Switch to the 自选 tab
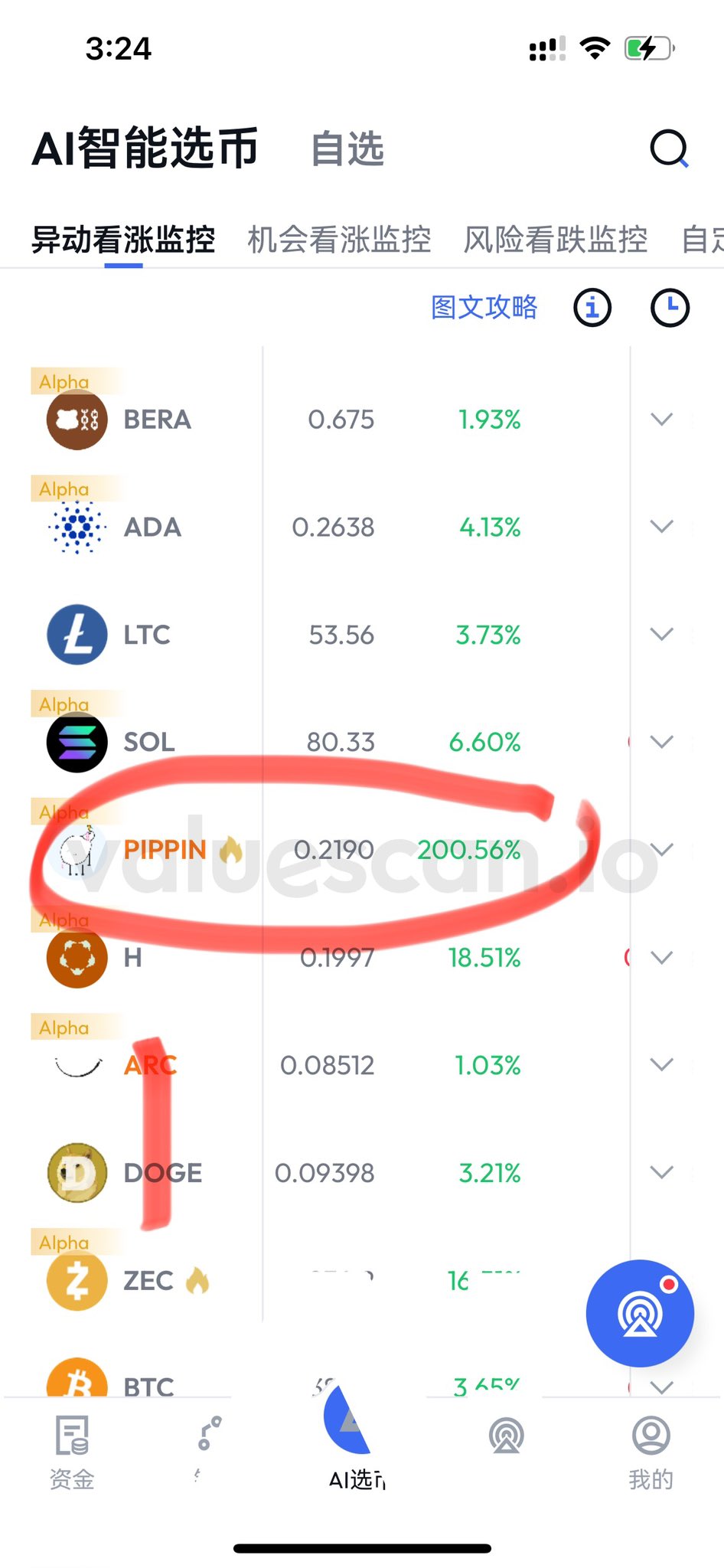The image size is (724, 1568). (347, 149)
